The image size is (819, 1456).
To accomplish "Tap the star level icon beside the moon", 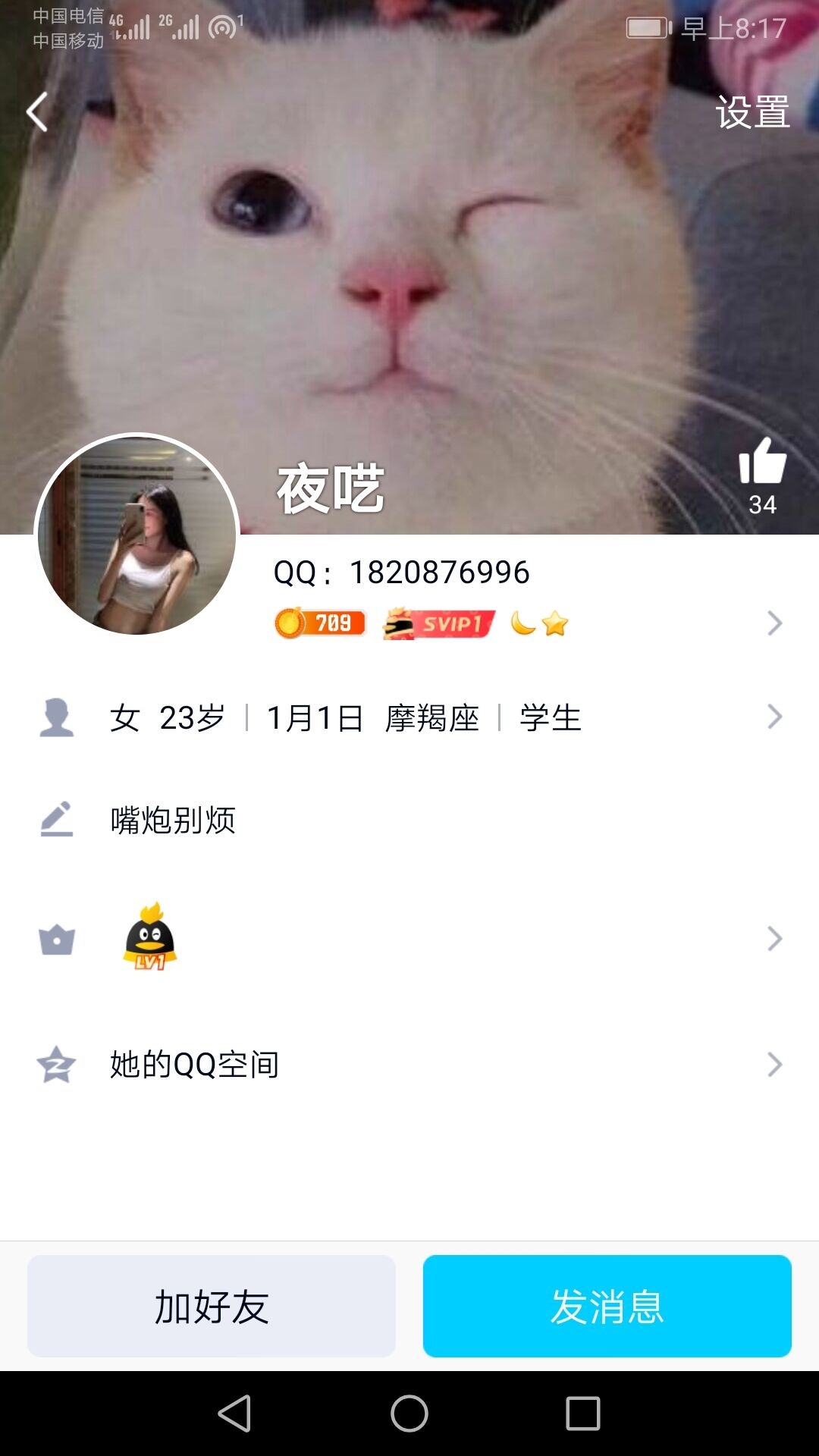I will 556,622.
